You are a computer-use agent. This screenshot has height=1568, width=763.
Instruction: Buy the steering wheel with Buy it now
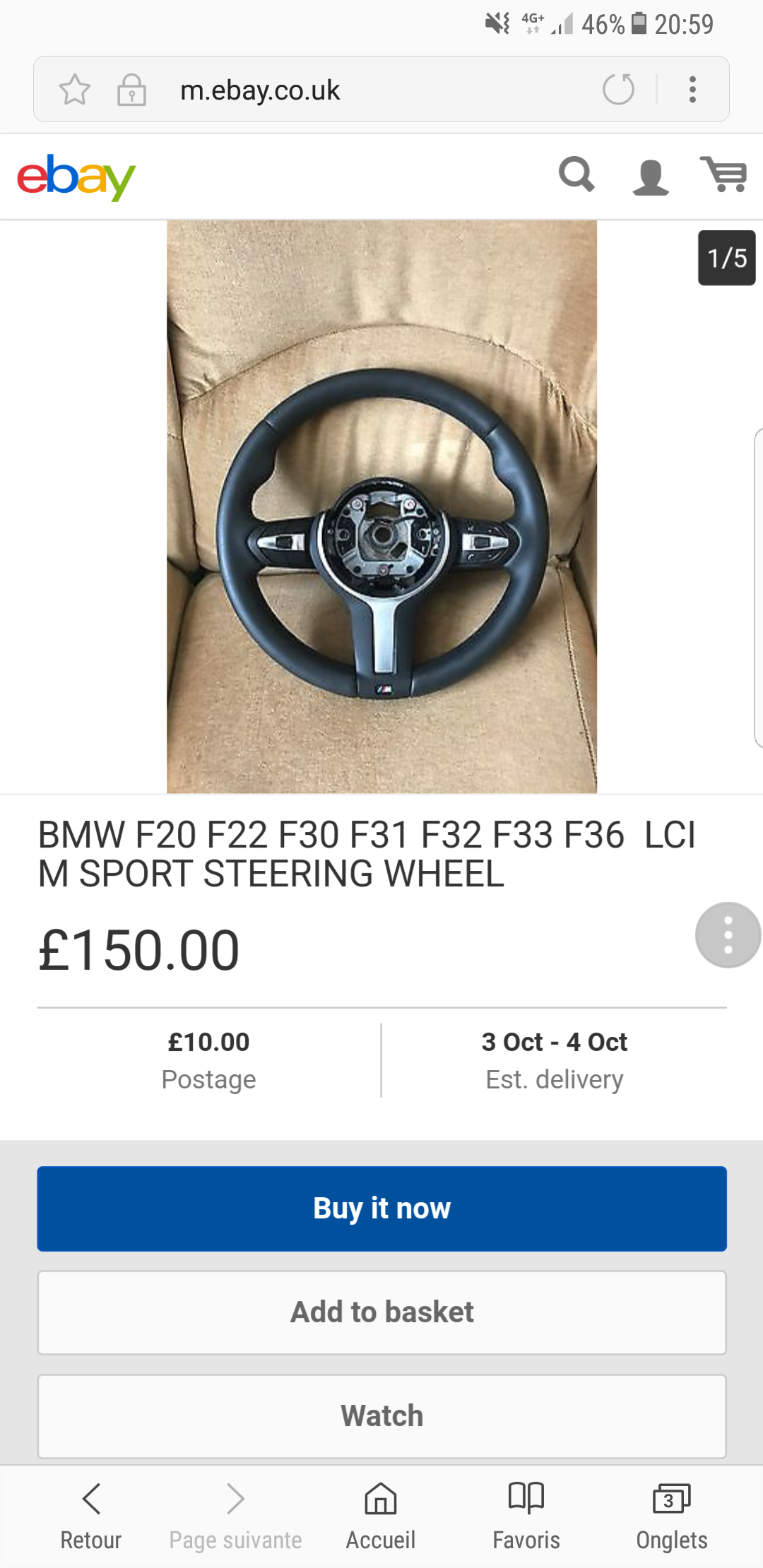tap(381, 1208)
